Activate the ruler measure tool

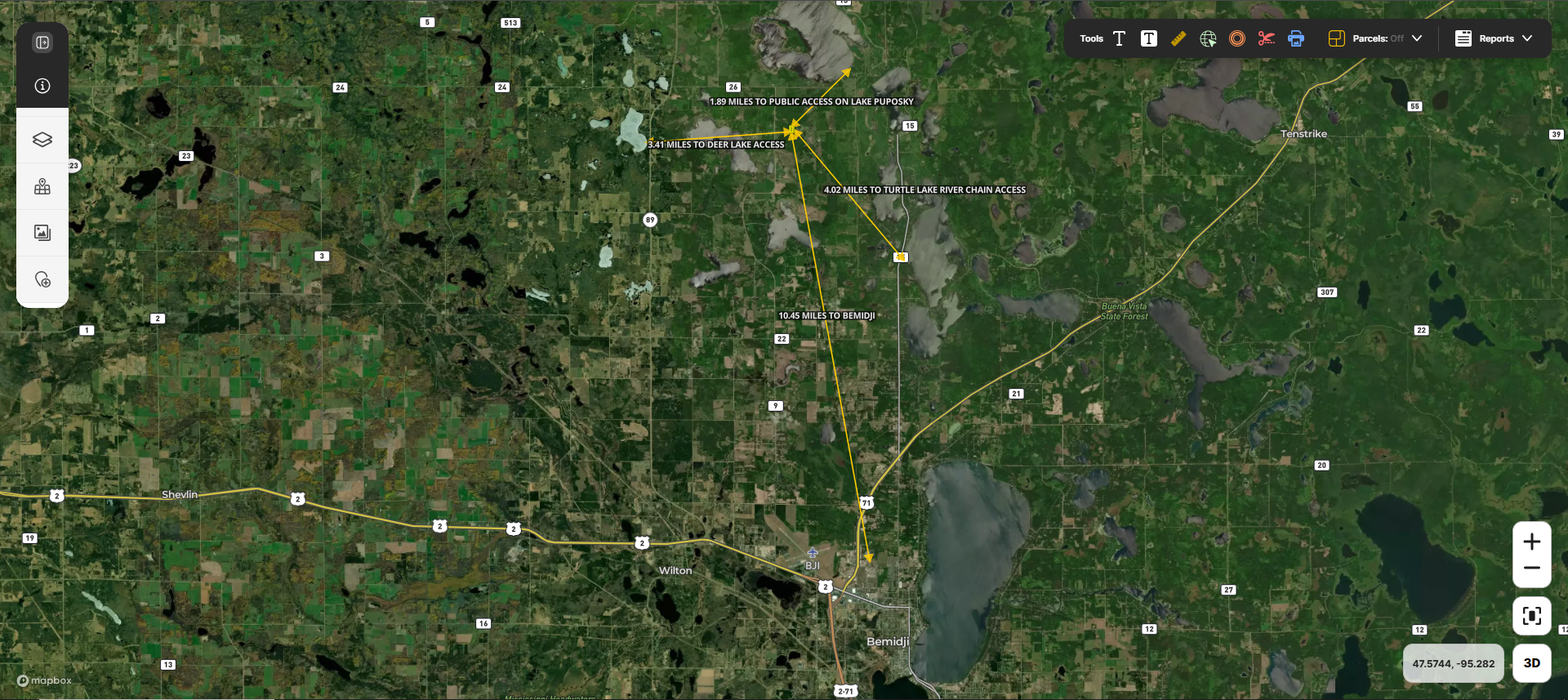[x=1178, y=38]
